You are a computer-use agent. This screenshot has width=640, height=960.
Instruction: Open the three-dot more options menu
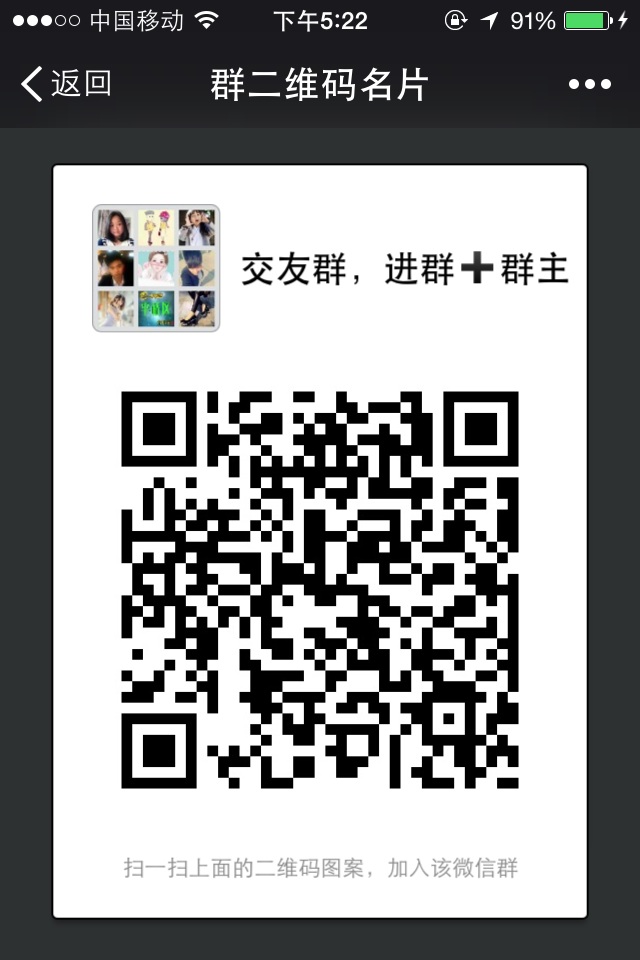click(x=589, y=85)
